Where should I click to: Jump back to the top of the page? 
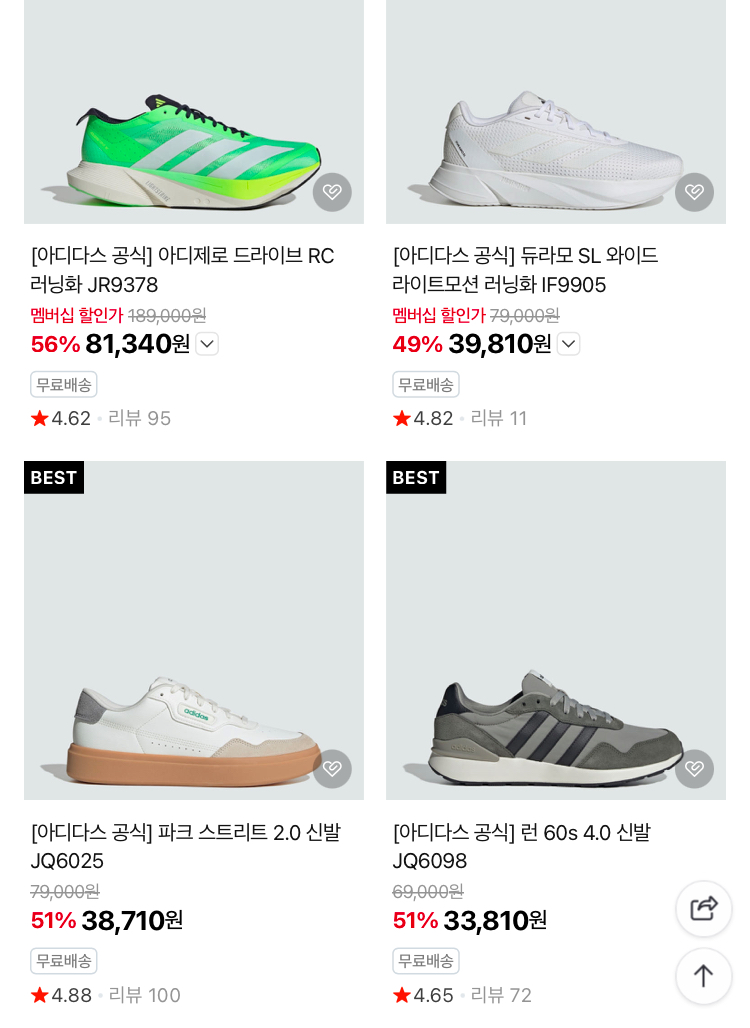[x=704, y=975]
